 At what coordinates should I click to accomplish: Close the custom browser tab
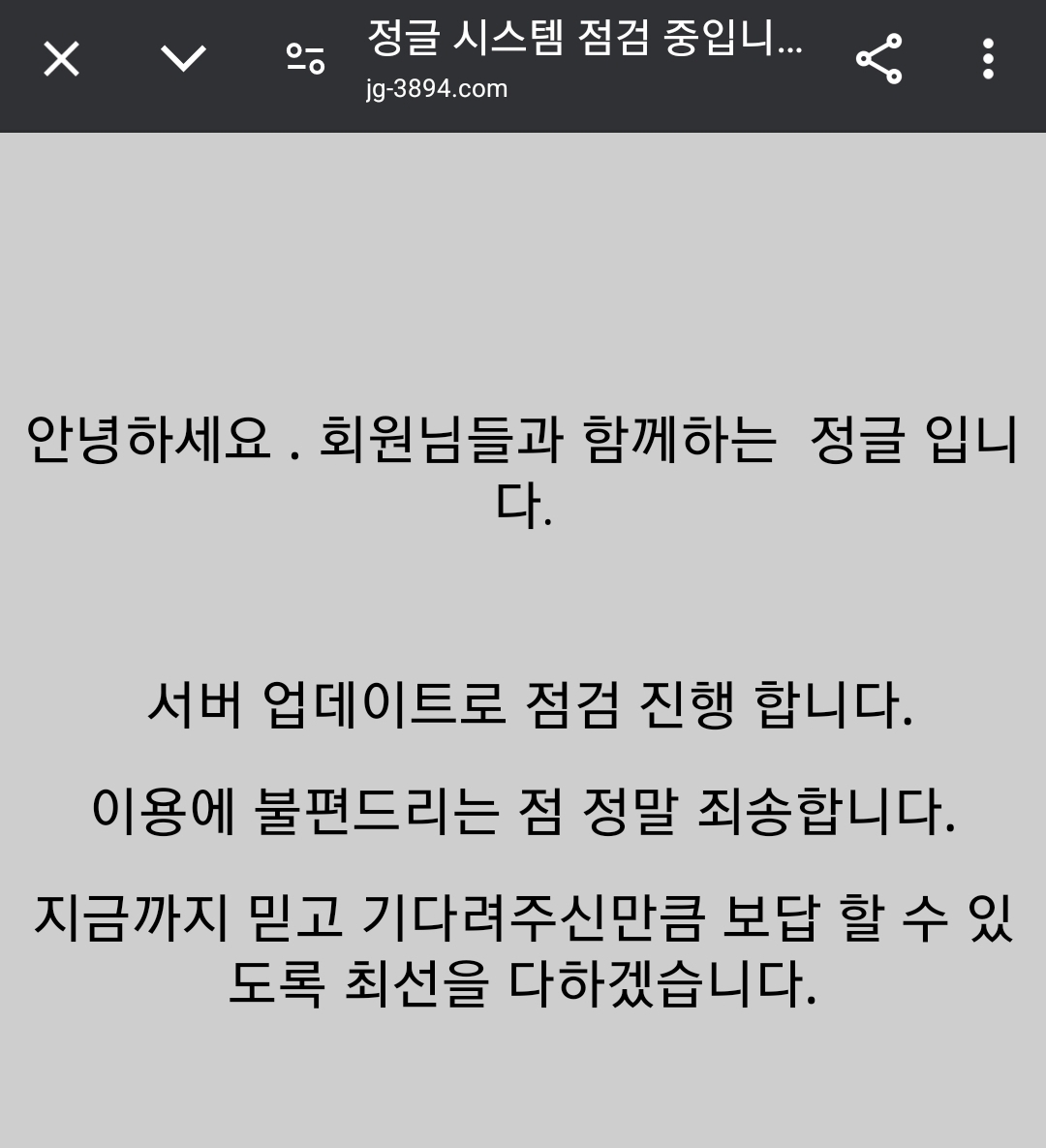(61, 60)
